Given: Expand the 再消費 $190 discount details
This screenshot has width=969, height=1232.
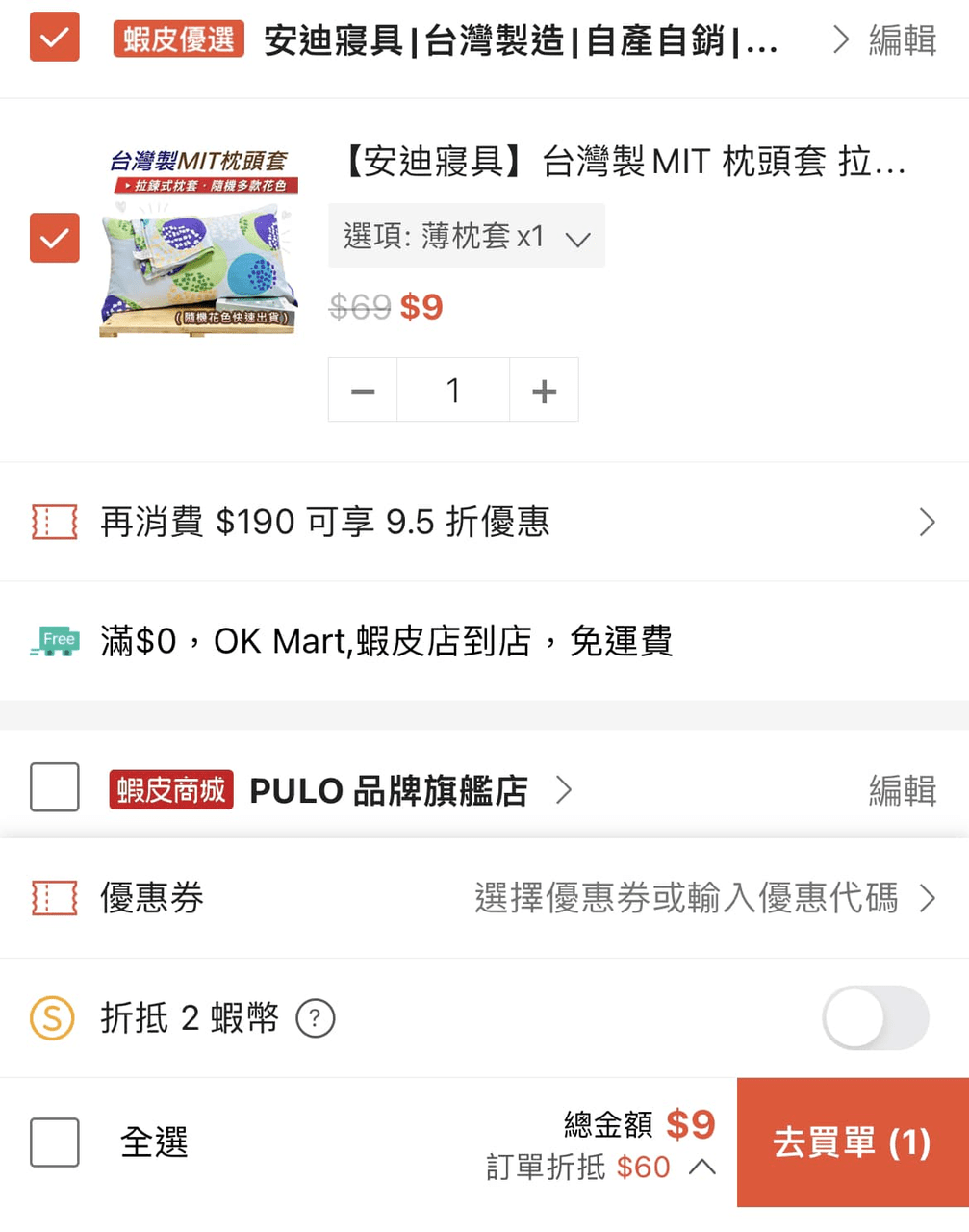Looking at the screenshot, I should coord(927,521).
